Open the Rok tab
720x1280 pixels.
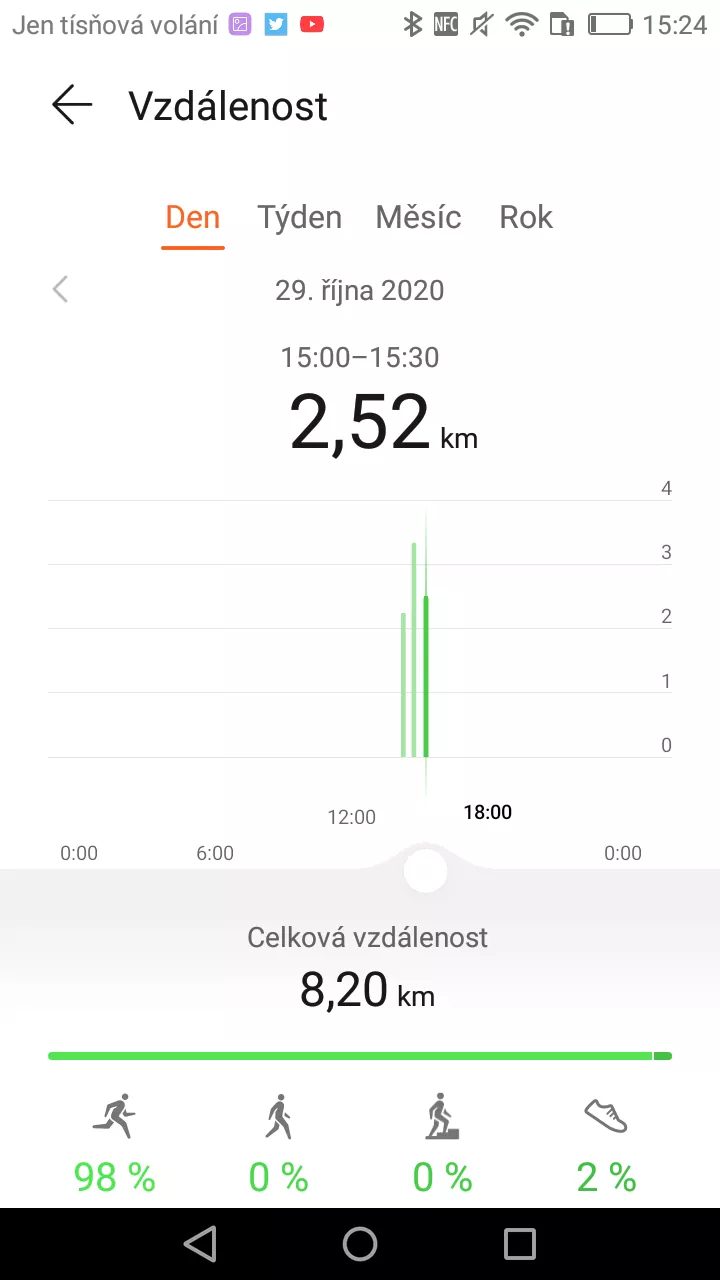point(526,218)
